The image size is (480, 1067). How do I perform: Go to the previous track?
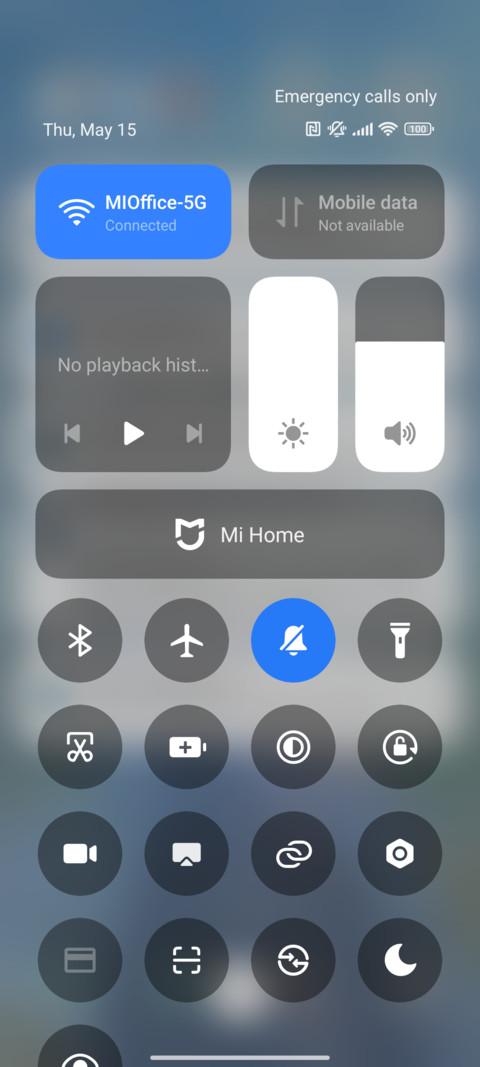point(72,433)
